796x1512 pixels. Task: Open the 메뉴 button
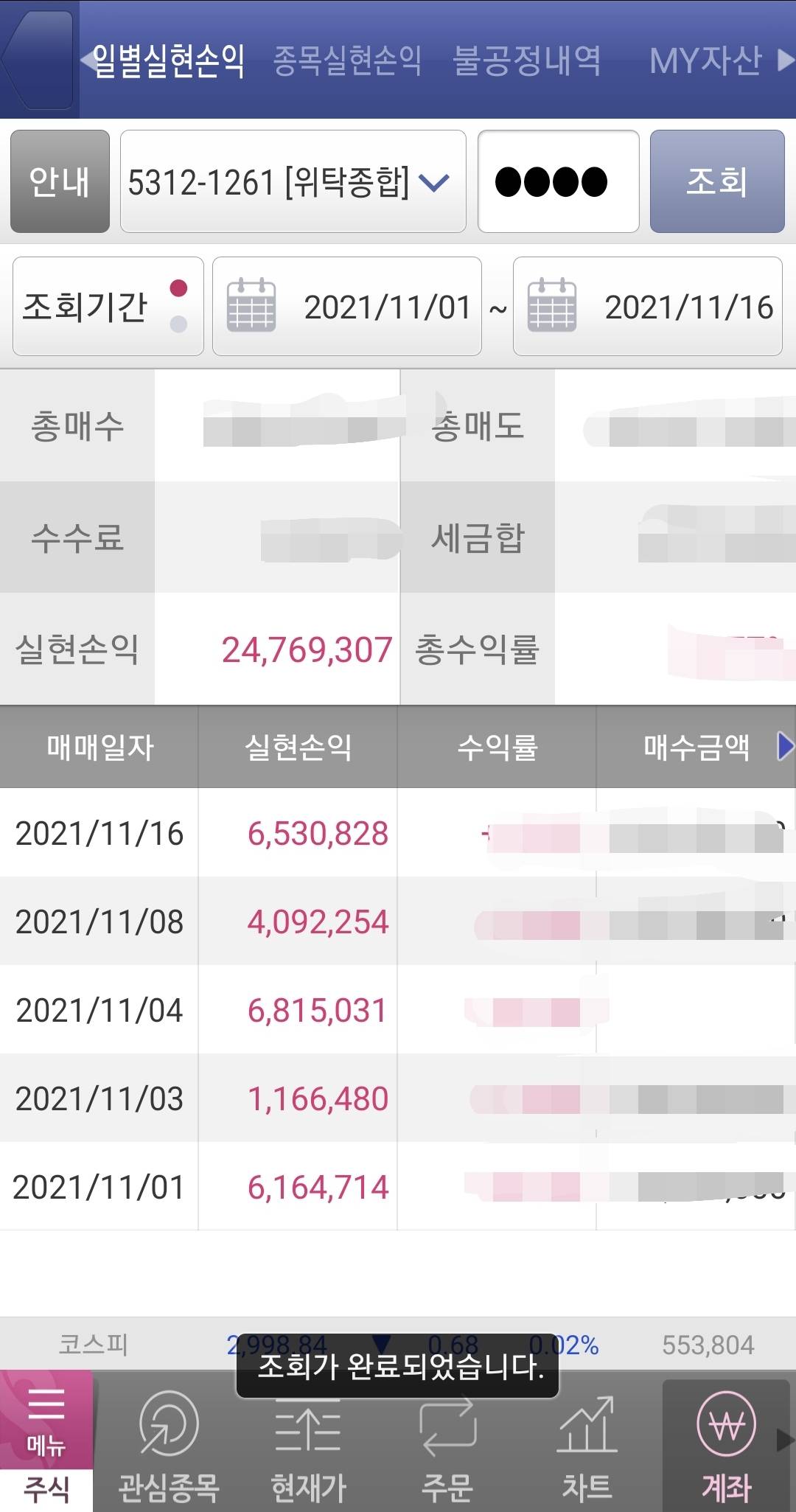(46, 1419)
